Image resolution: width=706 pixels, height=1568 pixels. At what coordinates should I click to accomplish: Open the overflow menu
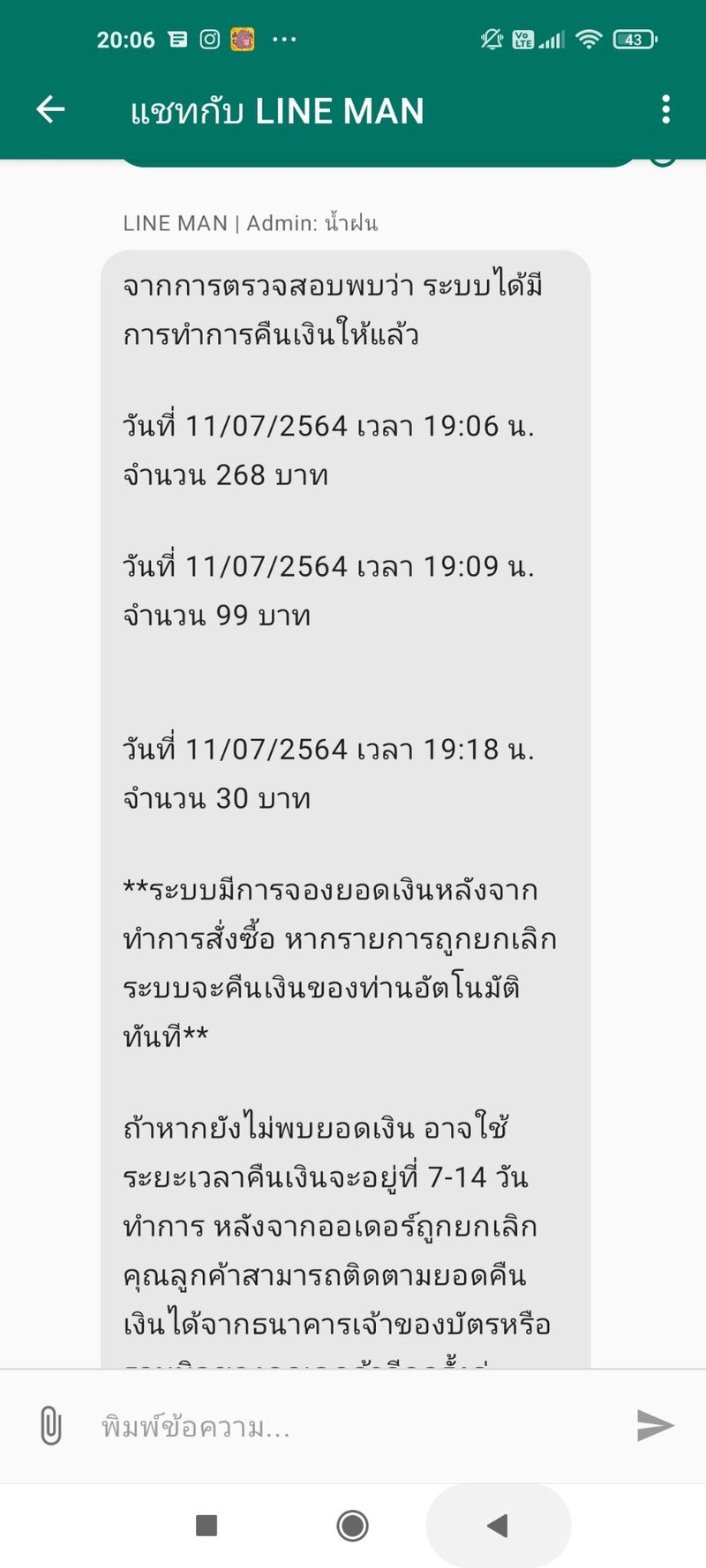[665, 109]
